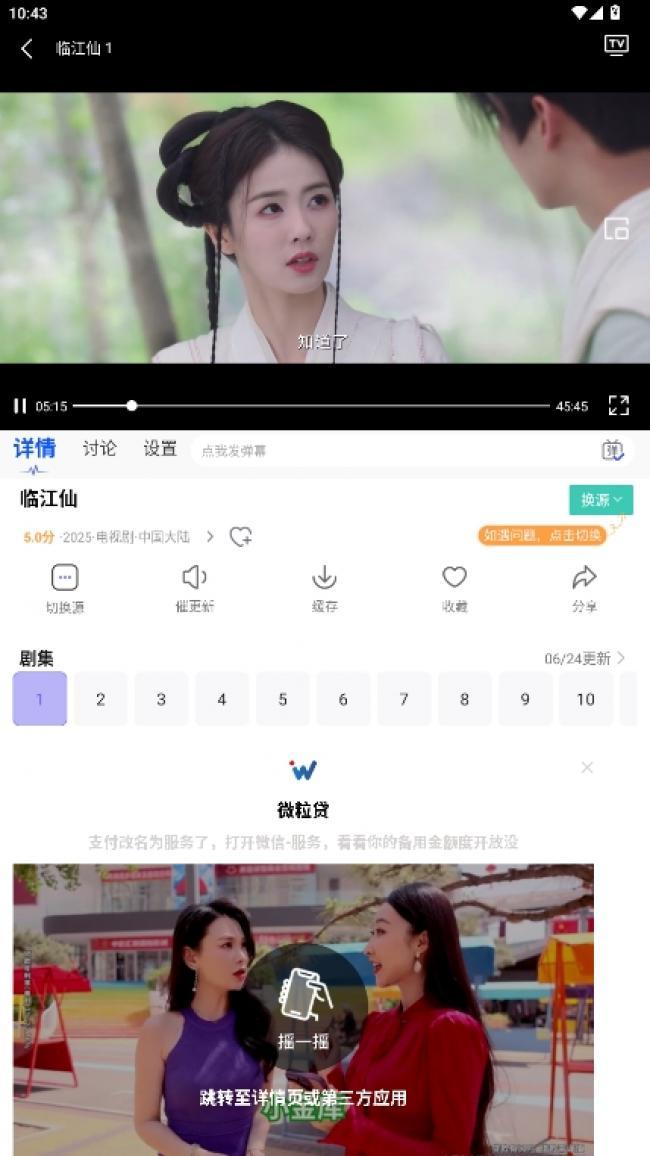
Task: Switch to the 讨论 tab
Action: (x=99, y=449)
